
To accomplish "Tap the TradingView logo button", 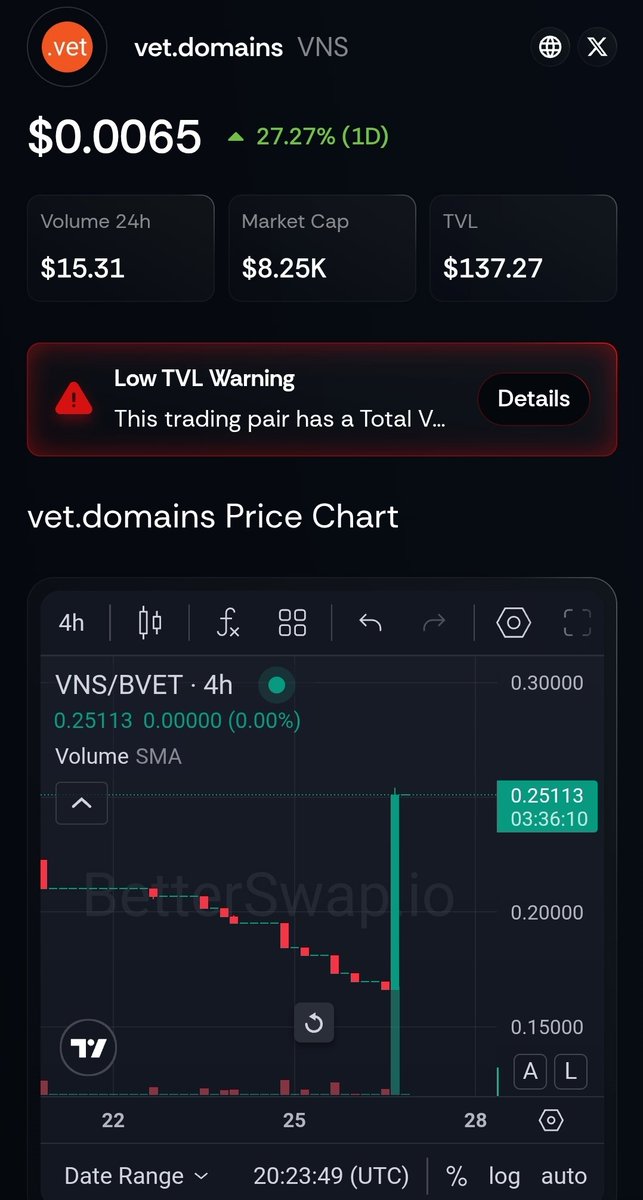I will pyautogui.click(x=89, y=1048).
